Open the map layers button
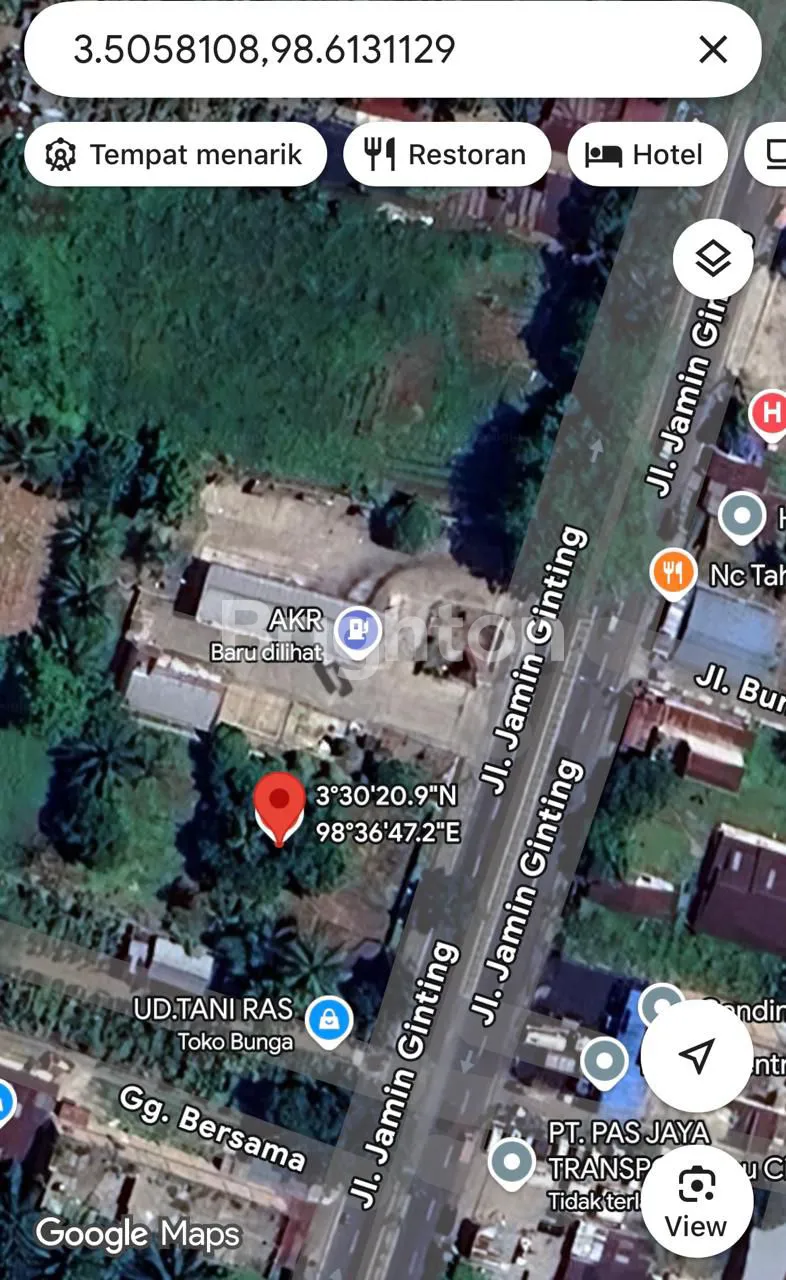The width and height of the screenshot is (786, 1280). [712, 259]
